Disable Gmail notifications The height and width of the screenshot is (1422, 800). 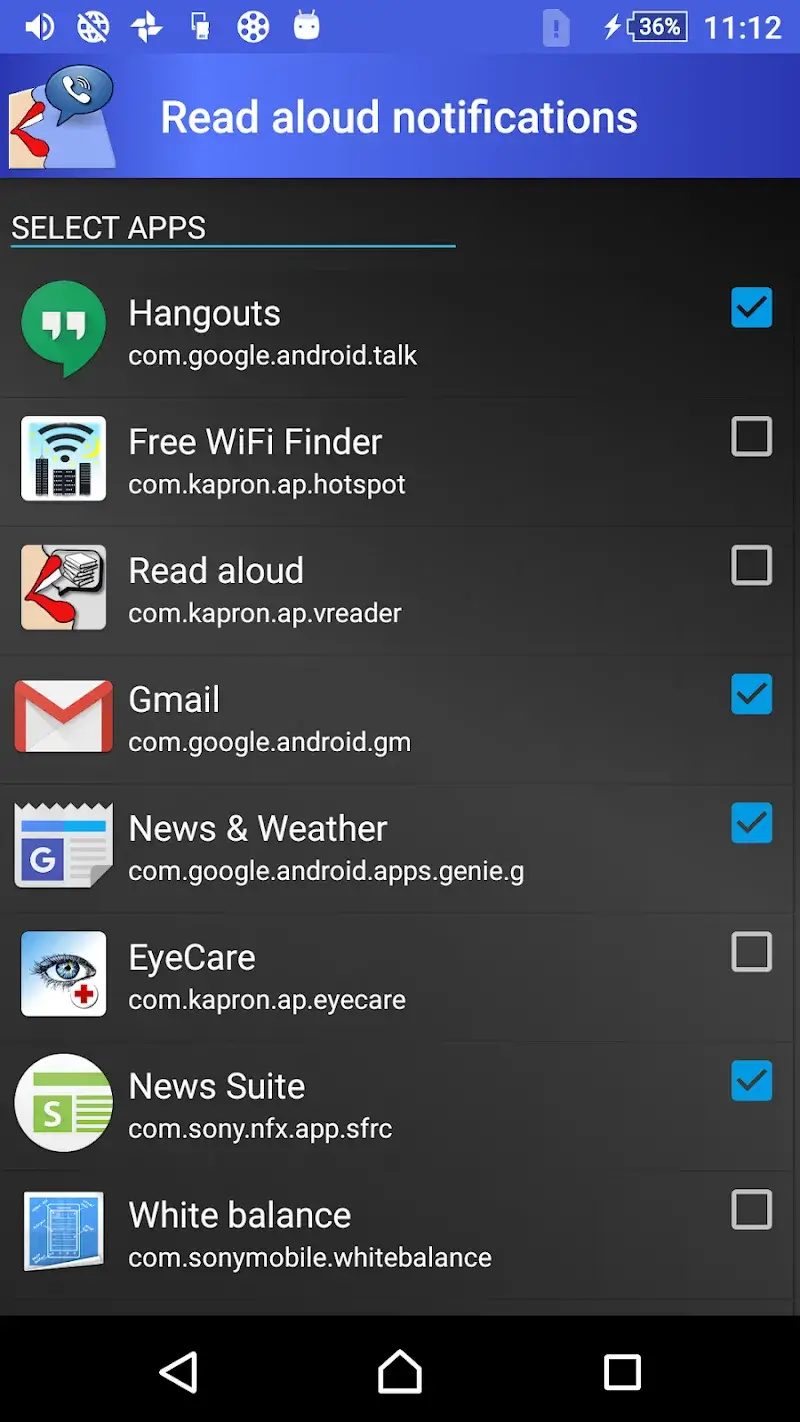[x=751, y=695]
